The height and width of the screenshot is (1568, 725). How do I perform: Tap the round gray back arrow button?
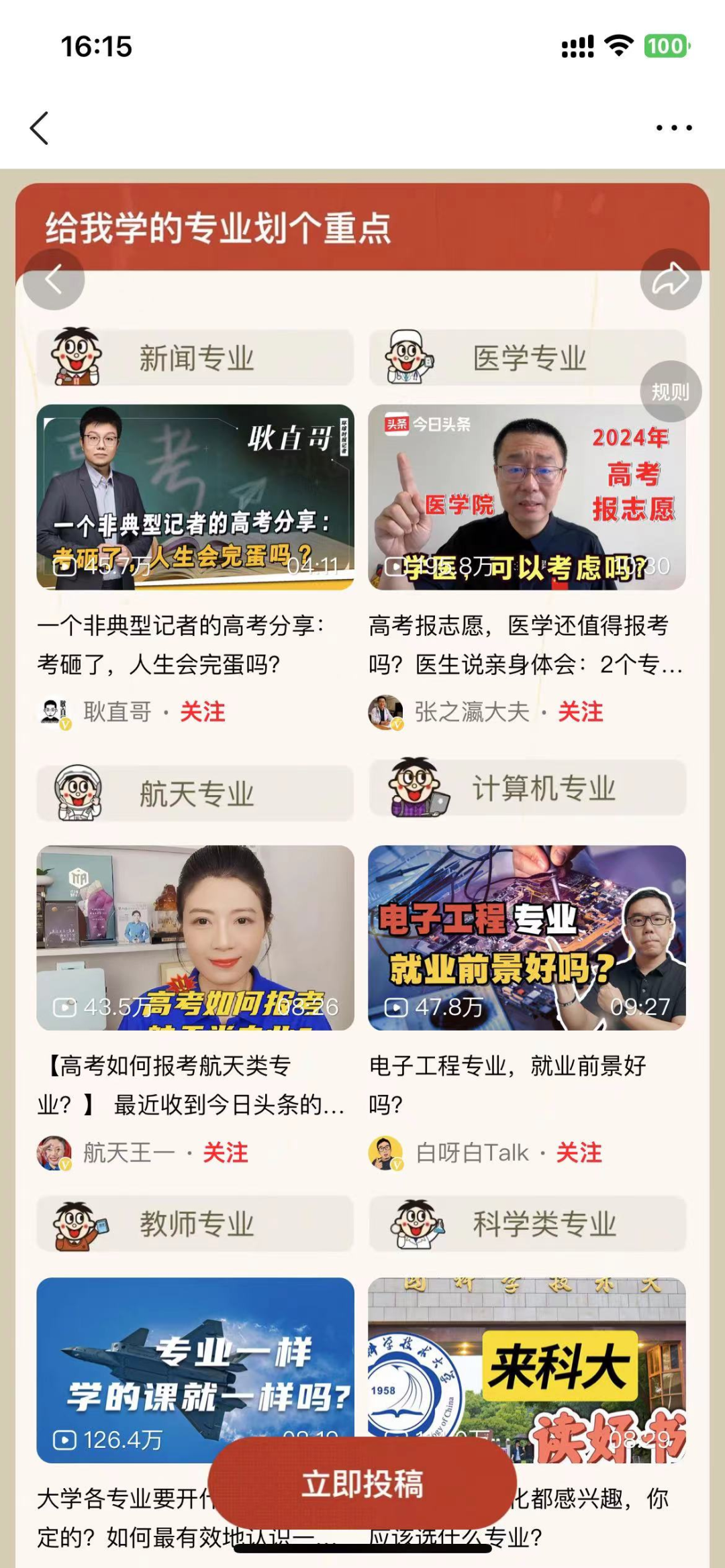[54, 279]
